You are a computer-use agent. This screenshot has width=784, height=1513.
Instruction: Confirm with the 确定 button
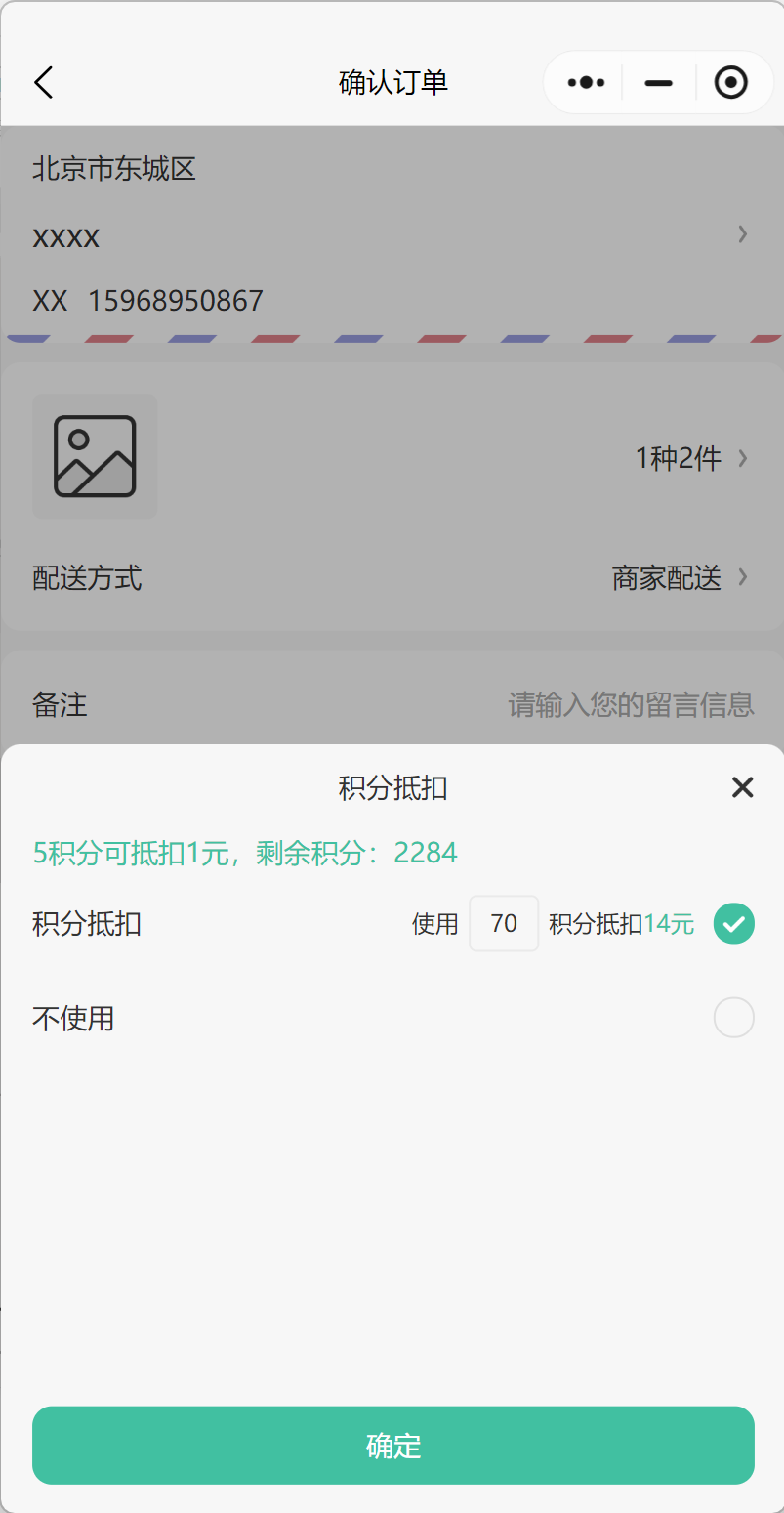tap(392, 1445)
